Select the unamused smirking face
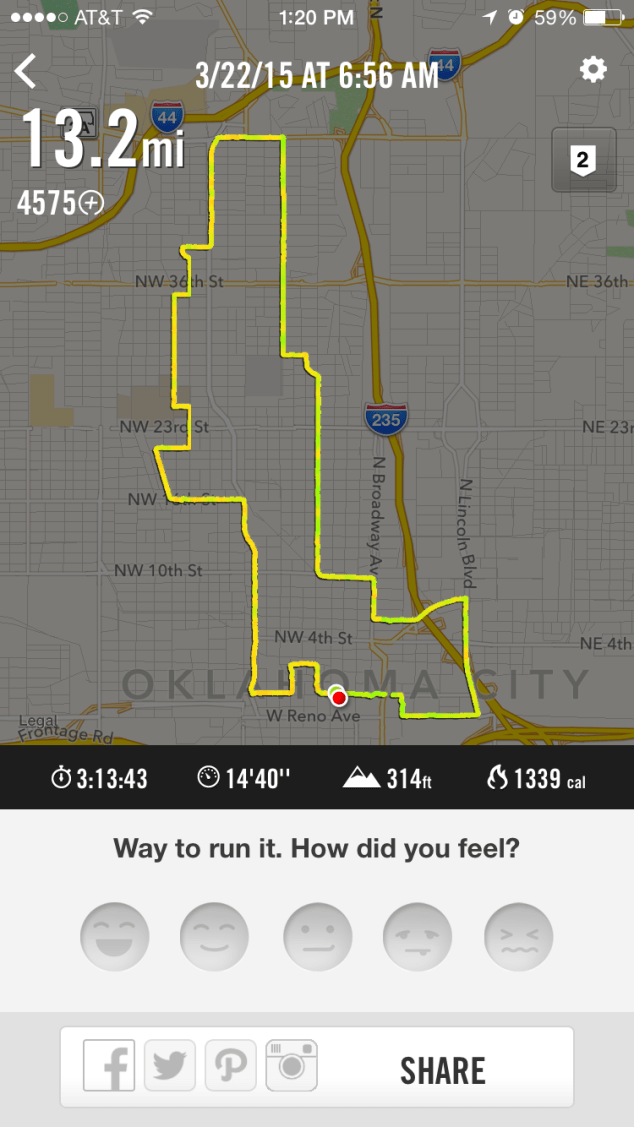Screen dimensions: 634x1127 coord(417,937)
